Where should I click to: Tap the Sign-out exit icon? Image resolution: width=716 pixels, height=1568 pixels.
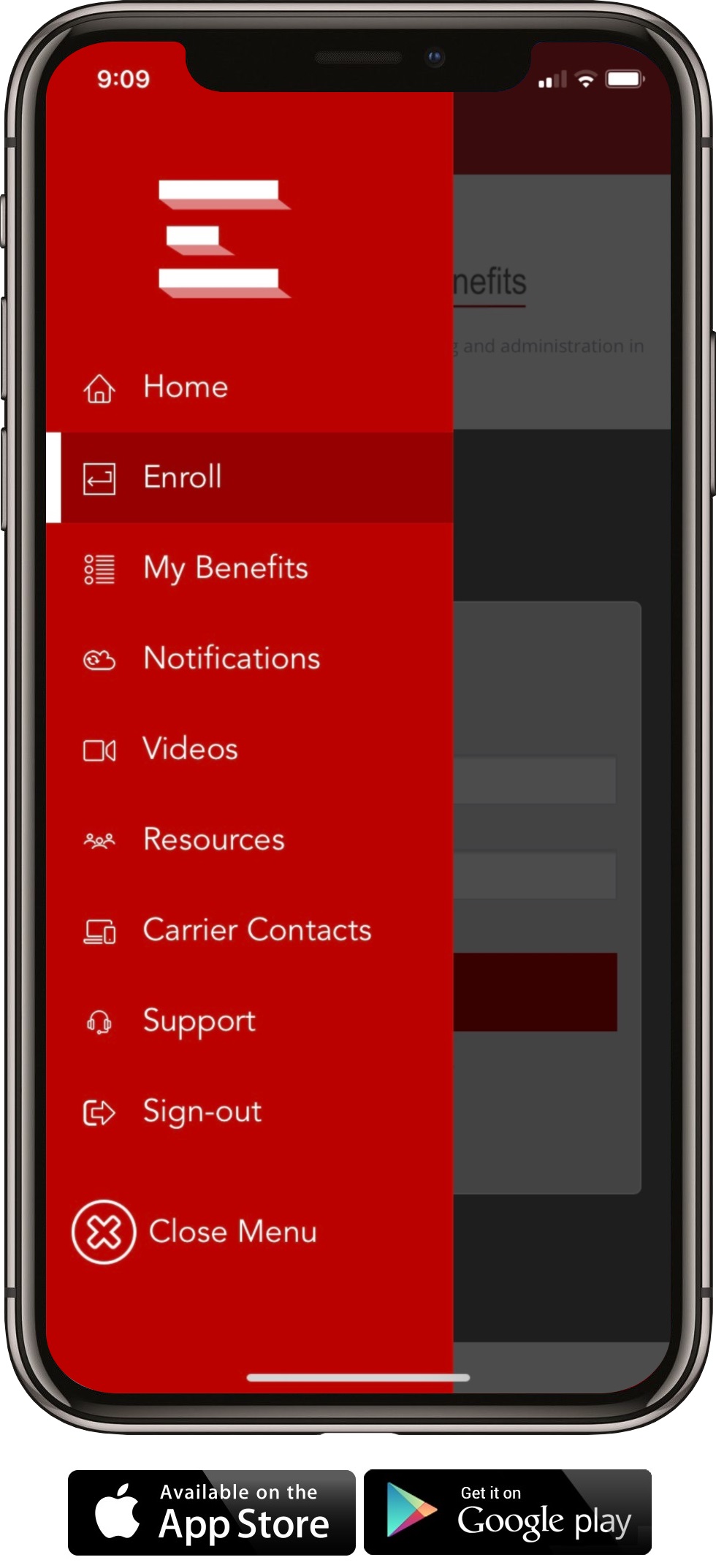[x=99, y=1112]
